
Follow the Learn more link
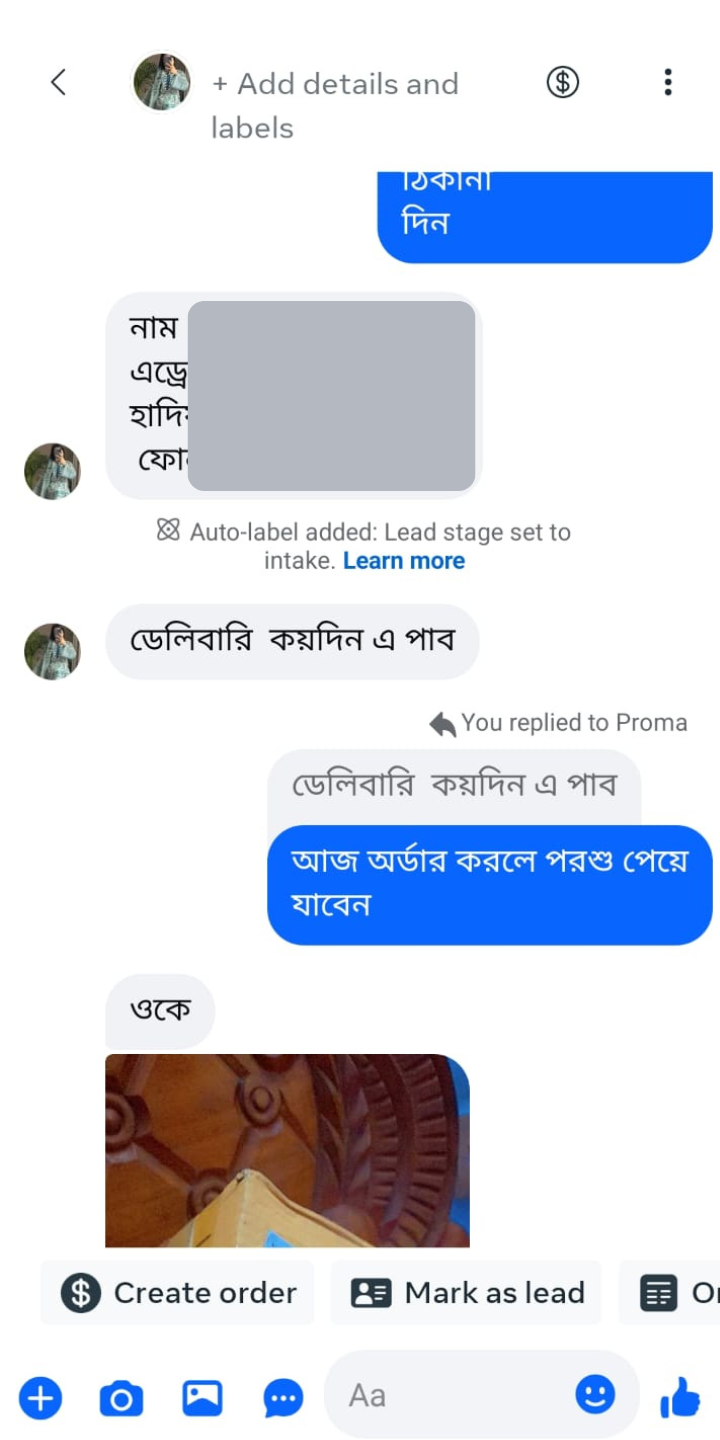pyautogui.click(x=403, y=561)
